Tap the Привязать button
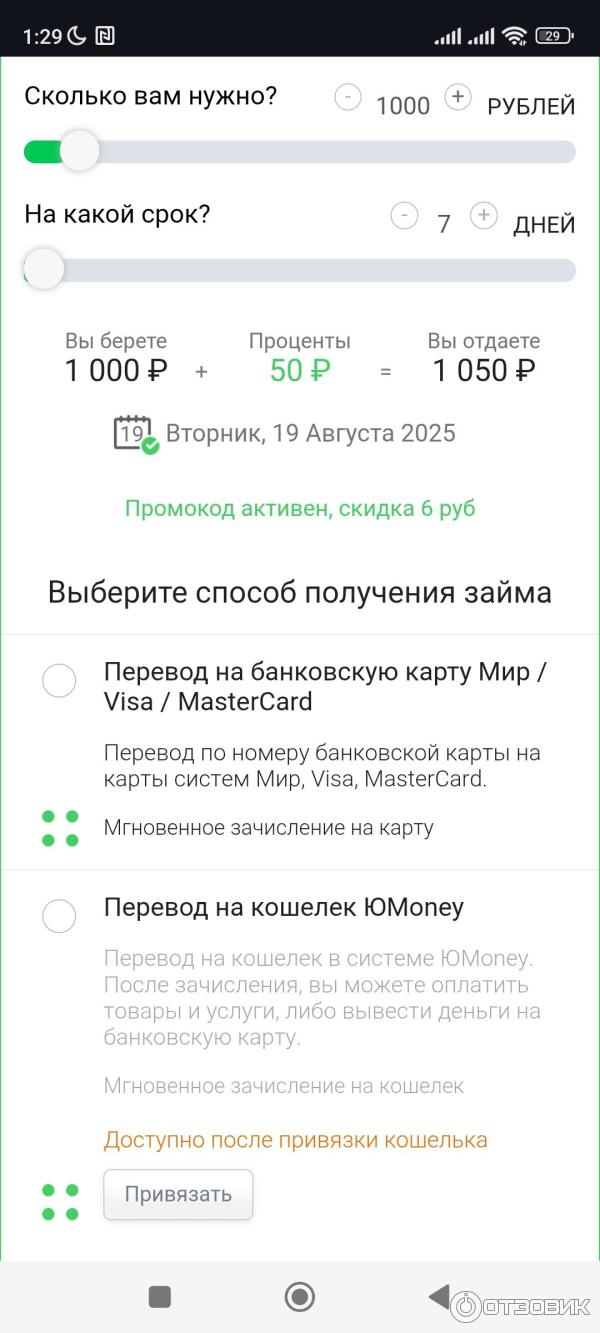The height and width of the screenshot is (1333, 600). [x=178, y=1194]
